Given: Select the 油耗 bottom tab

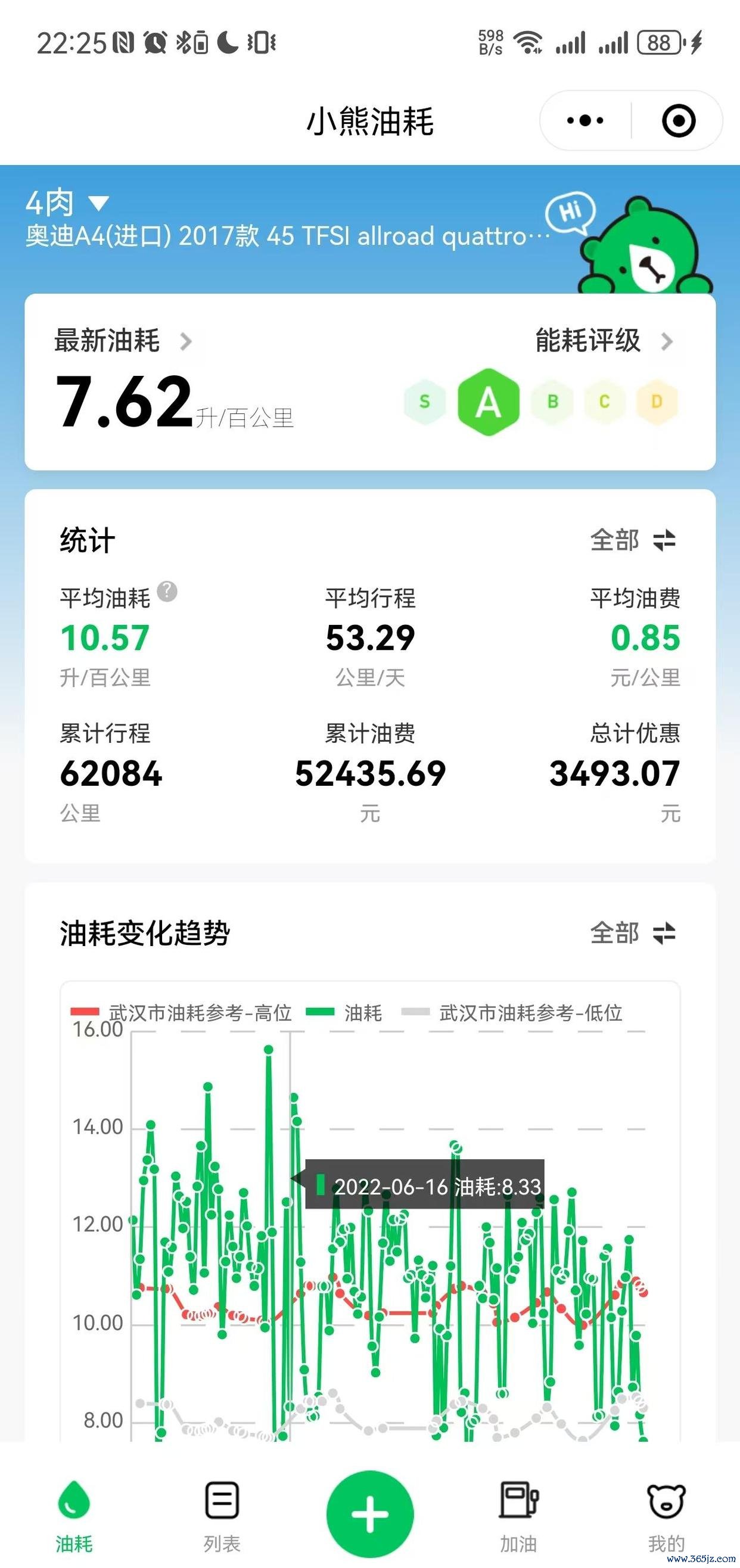Looking at the screenshot, I should 74,1516.
